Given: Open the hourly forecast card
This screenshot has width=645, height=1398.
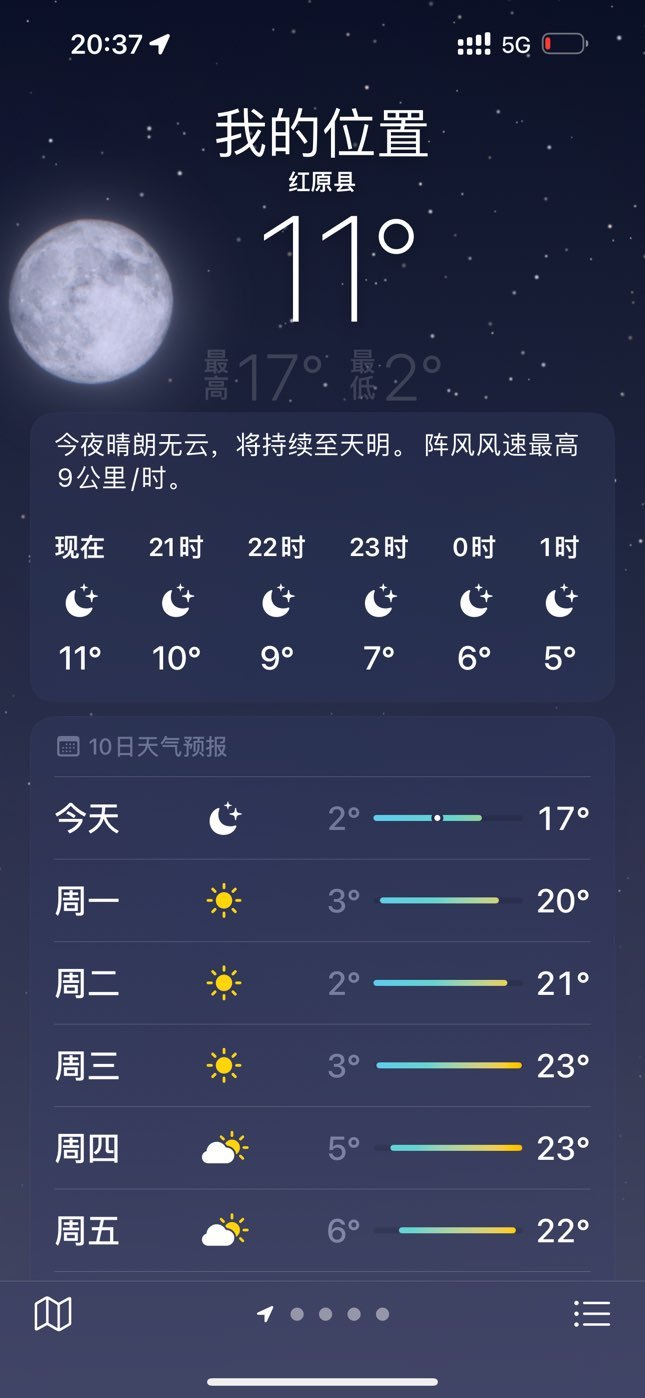Looking at the screenshot, I should 322,557.
